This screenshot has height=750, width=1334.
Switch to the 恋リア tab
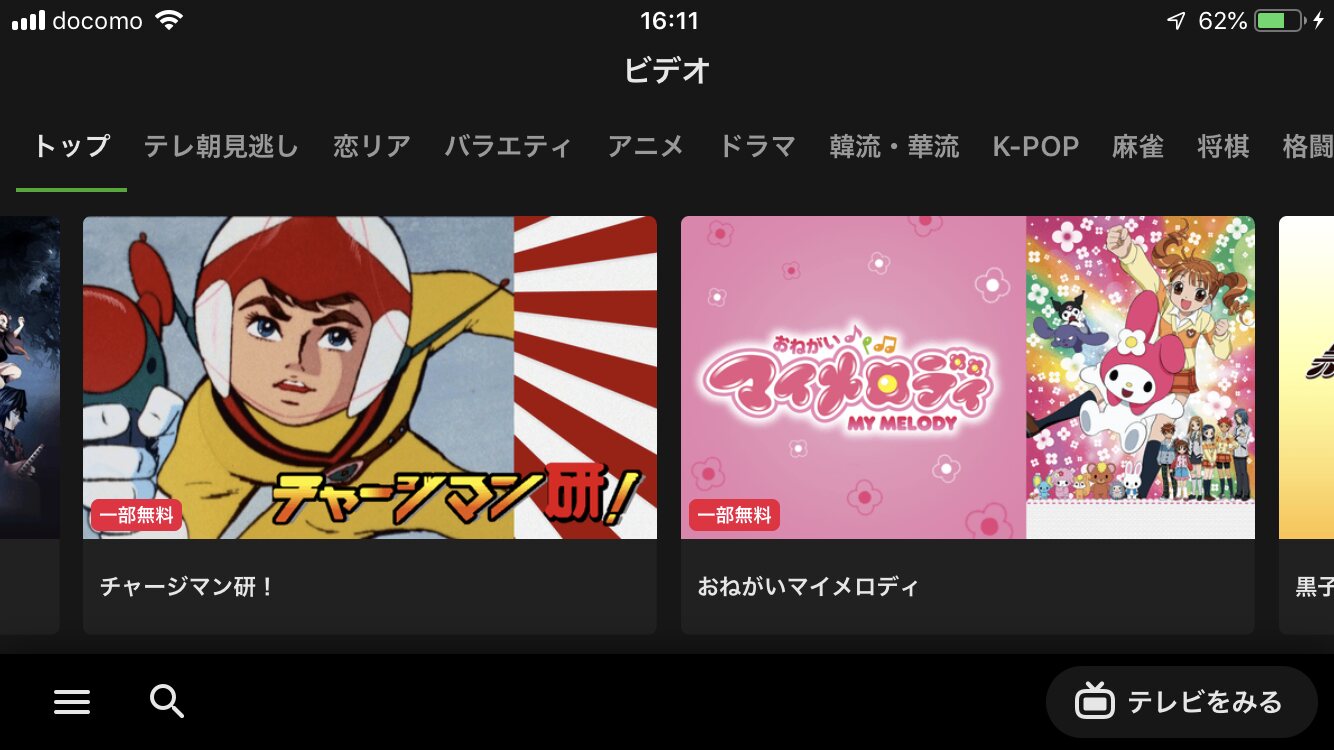[372, 146]
